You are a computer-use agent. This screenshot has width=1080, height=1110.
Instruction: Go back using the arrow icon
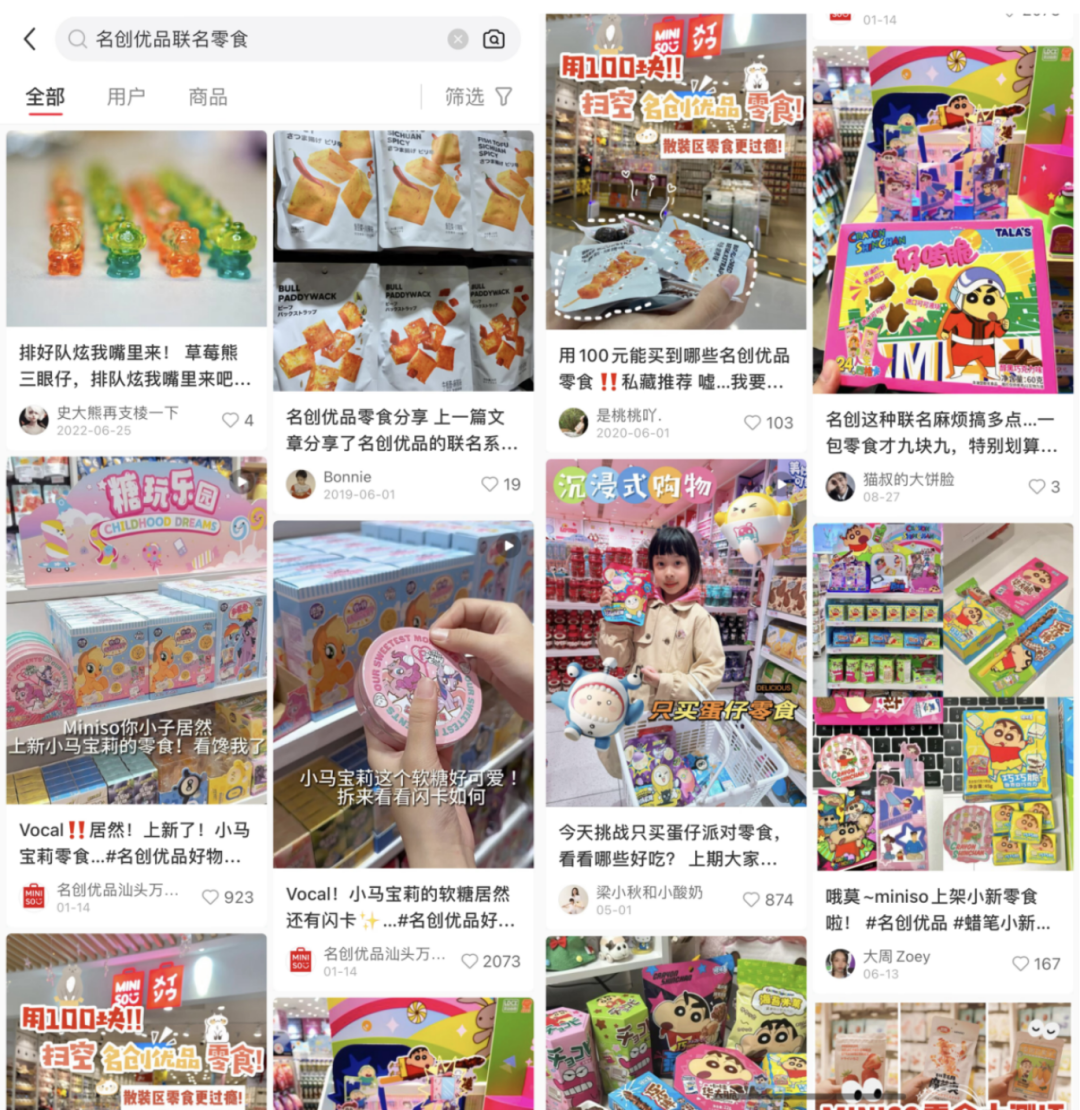tap(29, 39)
